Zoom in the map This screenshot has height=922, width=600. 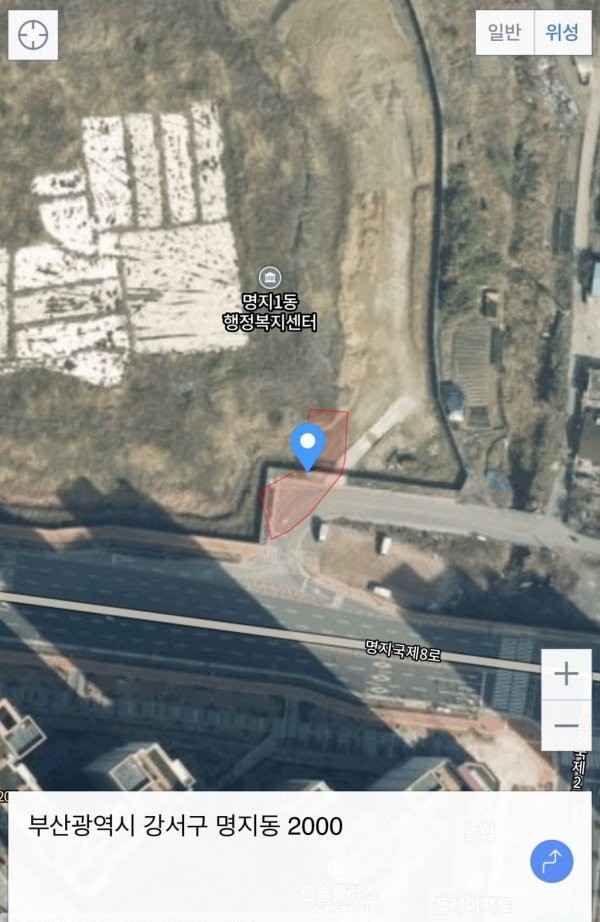[566, 674]
